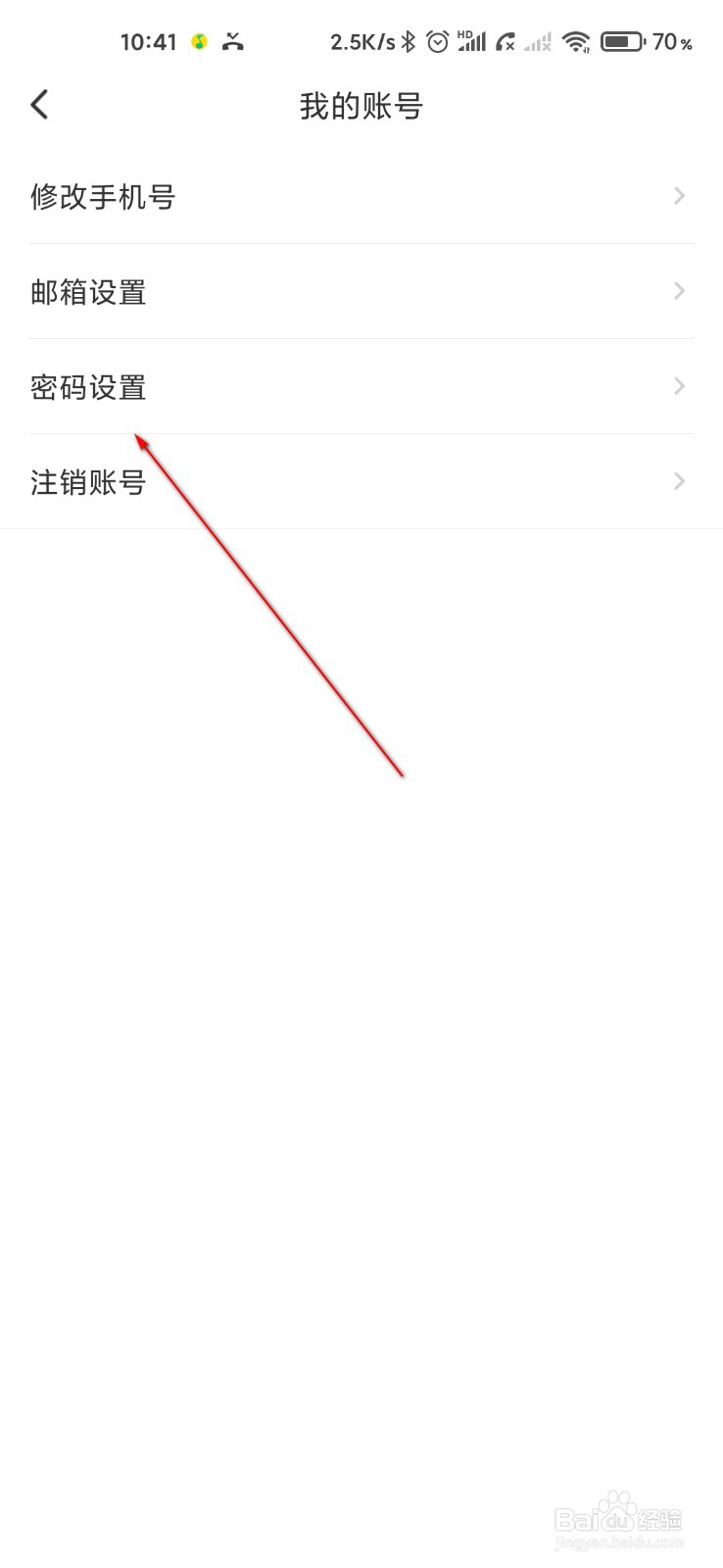
Task: Tap chevron next to 修改手机号
Action: (x=678, y=196)
